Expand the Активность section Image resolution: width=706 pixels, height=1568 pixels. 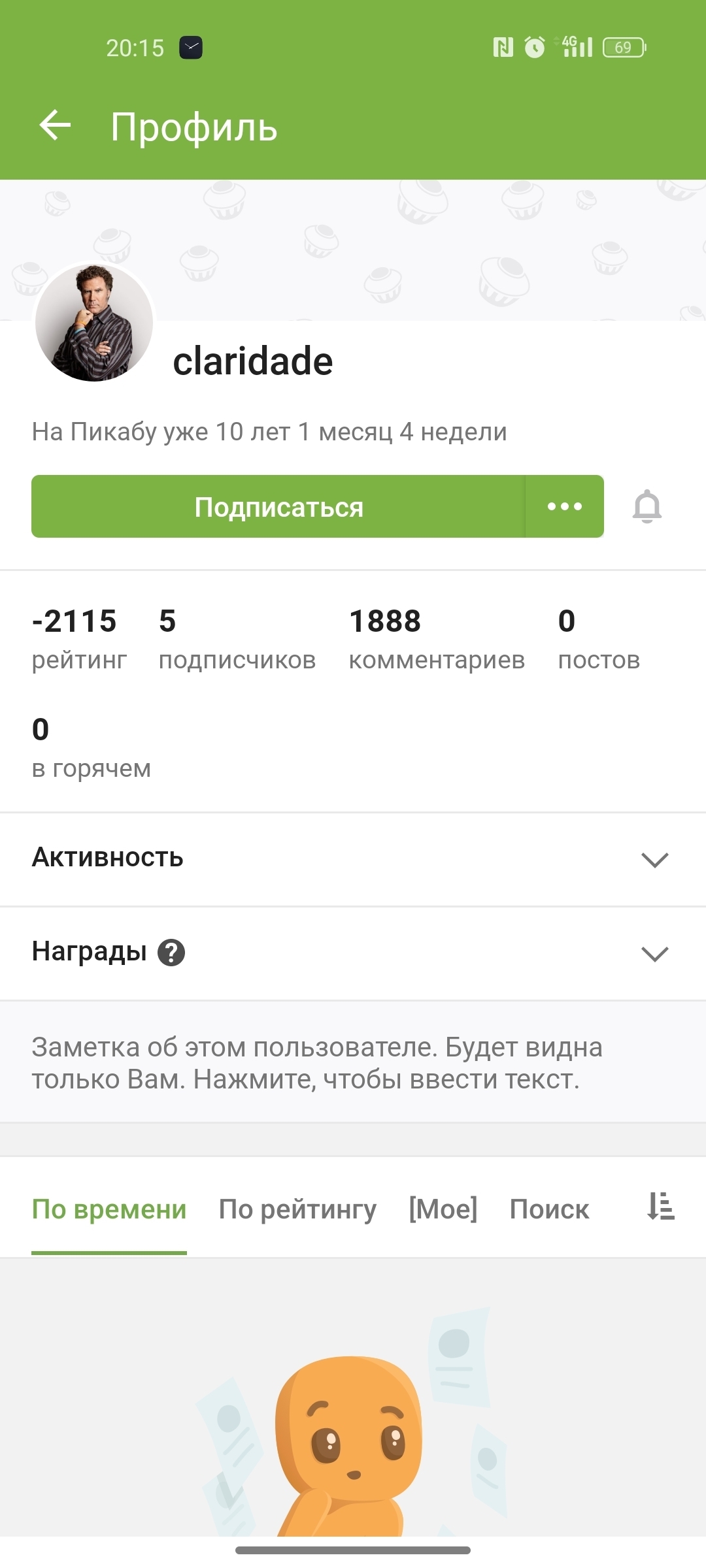(x=654, y=859)
